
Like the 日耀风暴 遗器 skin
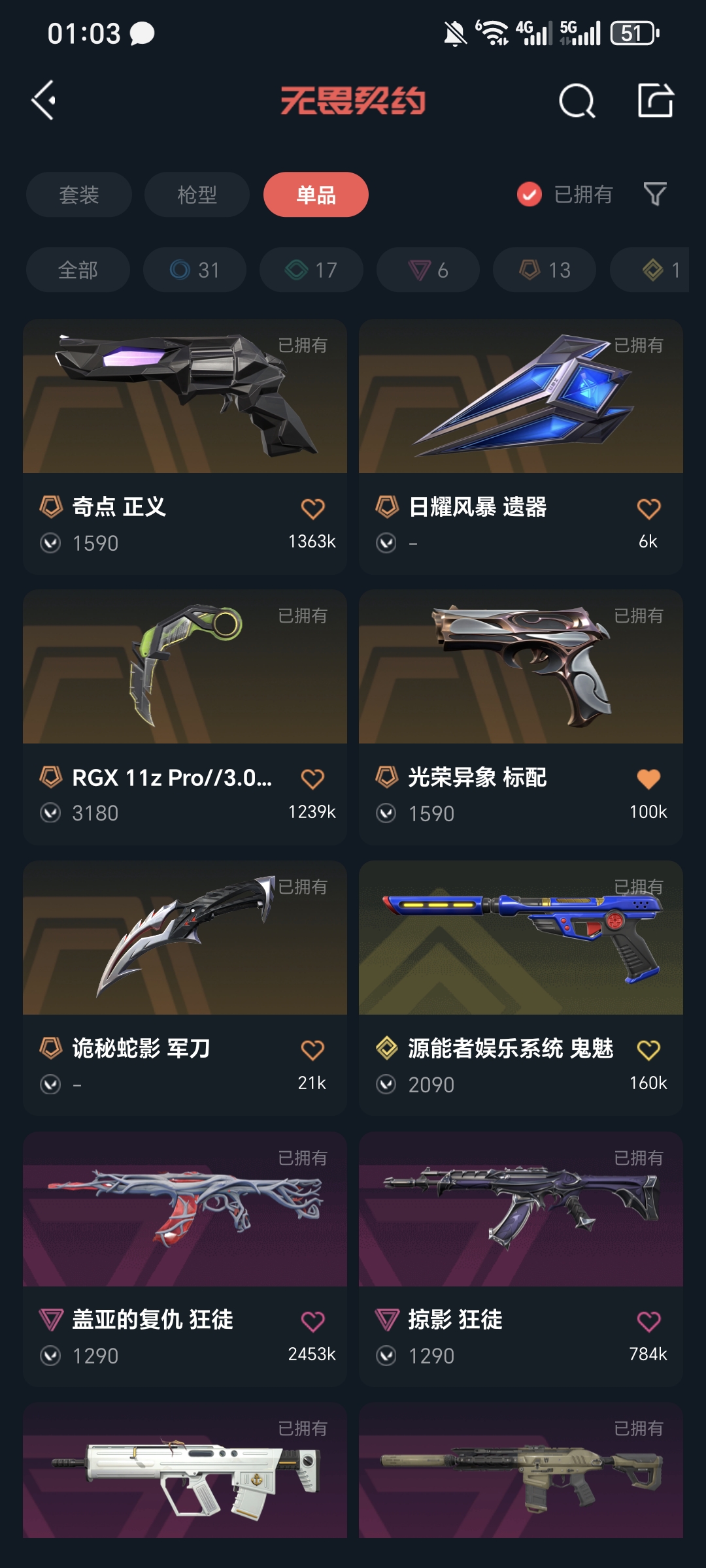[x=648, y=509]
